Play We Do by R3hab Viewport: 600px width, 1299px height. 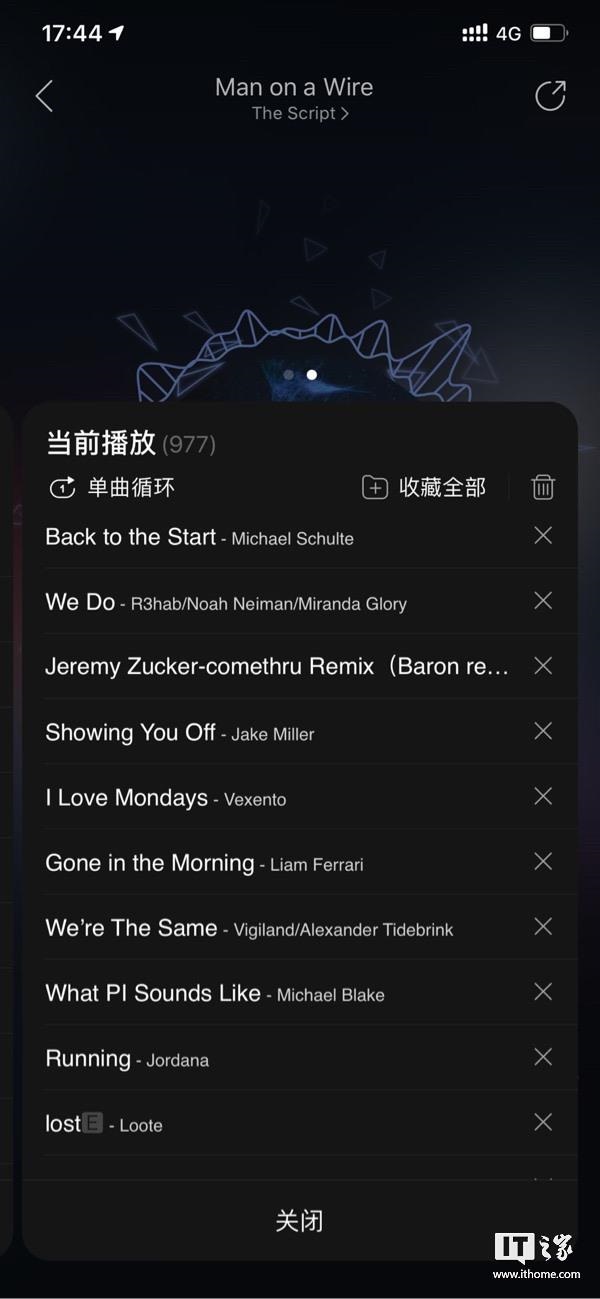click(x=226, y=602)
